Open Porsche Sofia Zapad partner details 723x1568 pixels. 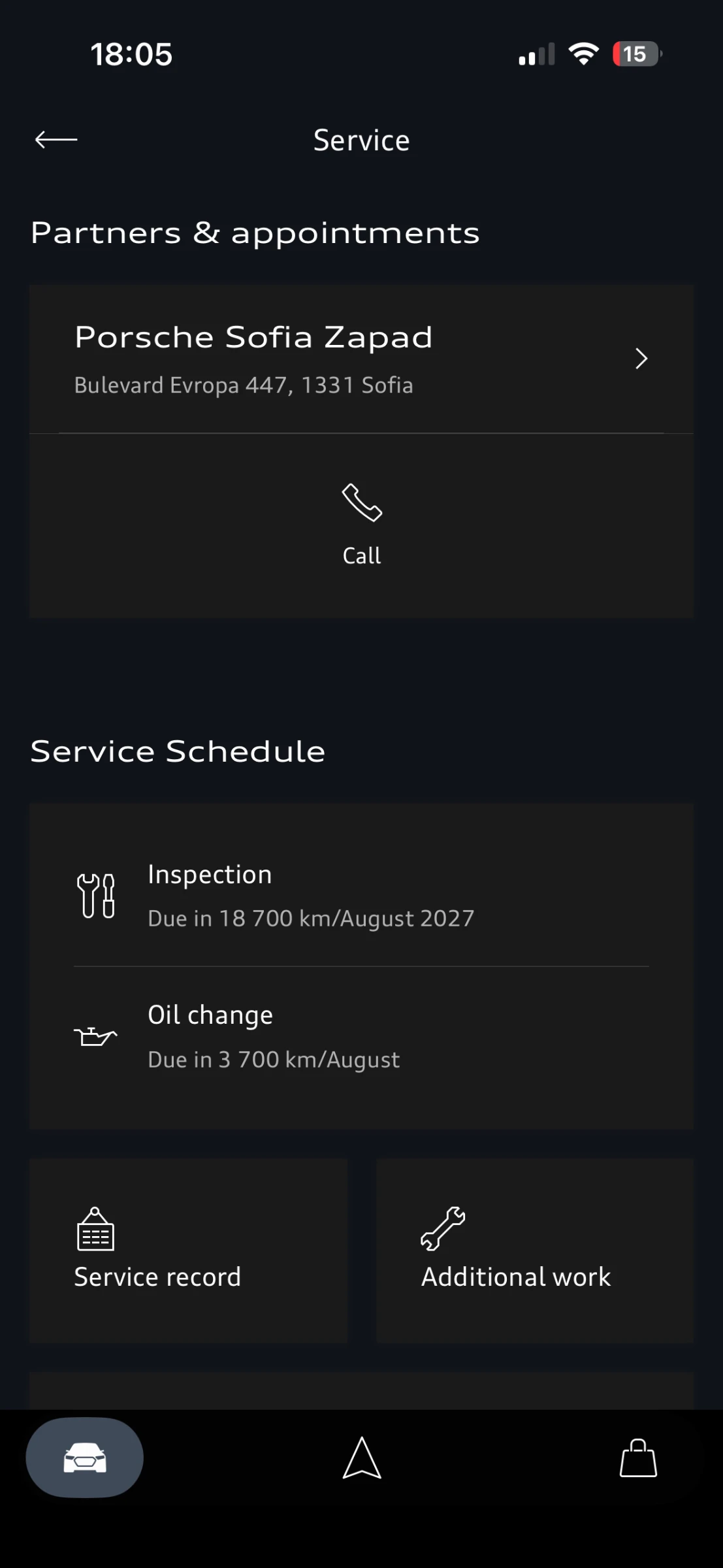(361, 359)
